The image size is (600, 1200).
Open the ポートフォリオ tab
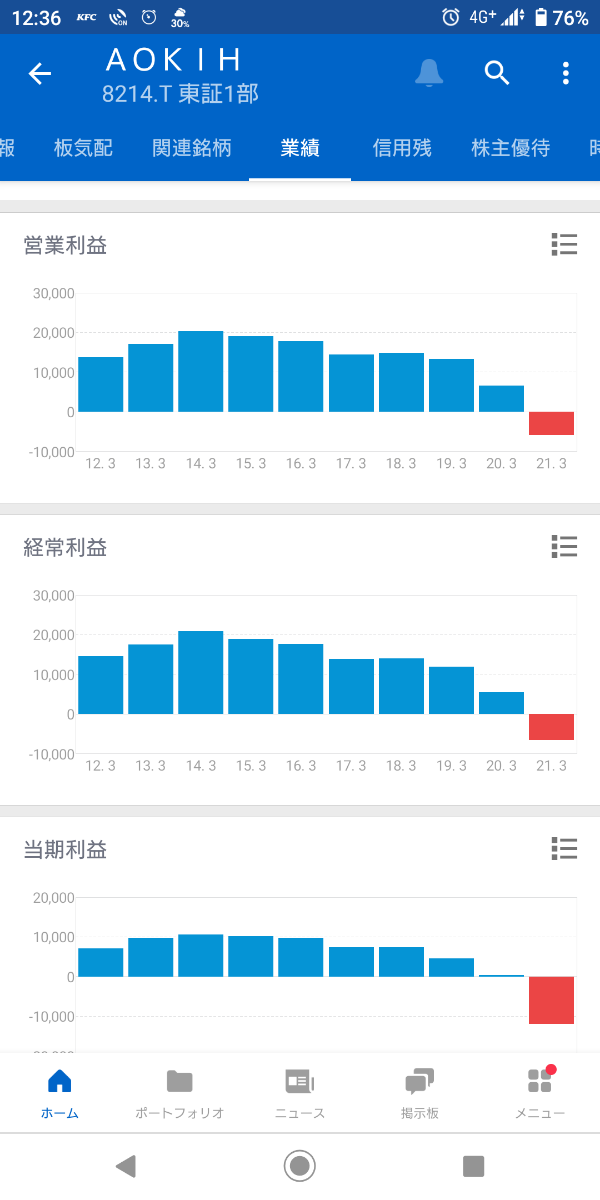179,1093
